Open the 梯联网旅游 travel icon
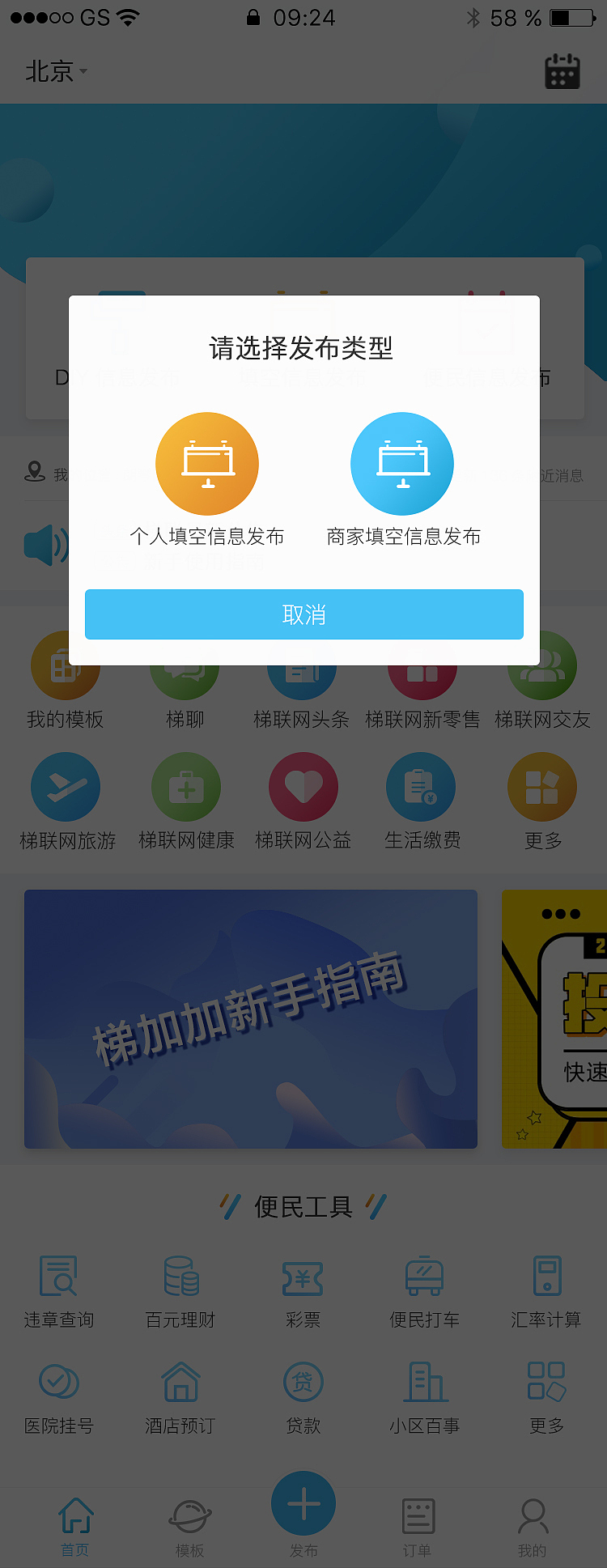The height and width of the screenshot is (1568, 607). tap(66, 786)
